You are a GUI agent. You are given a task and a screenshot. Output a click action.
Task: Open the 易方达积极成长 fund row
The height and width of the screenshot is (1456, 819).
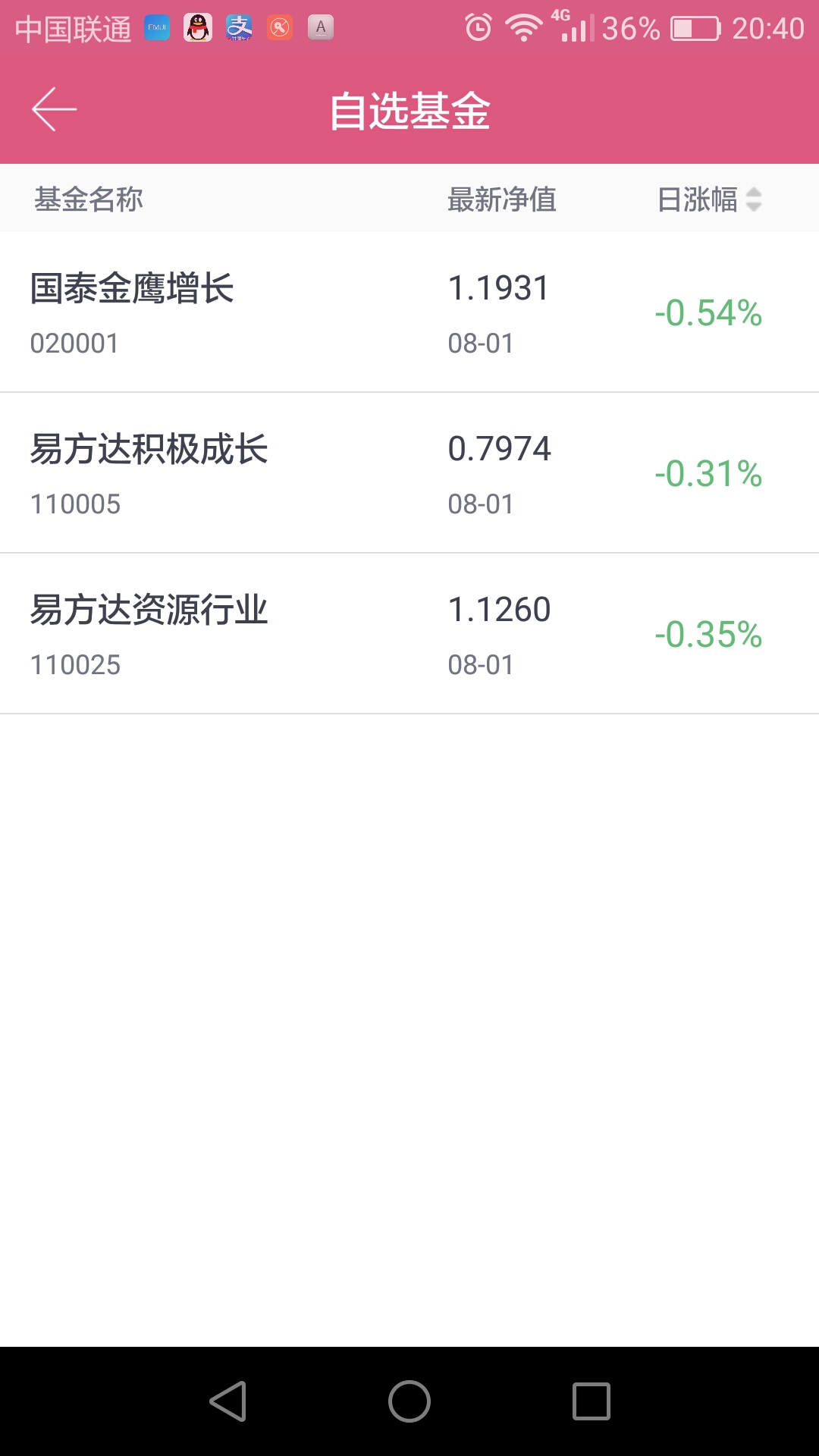tap(409, 473)
